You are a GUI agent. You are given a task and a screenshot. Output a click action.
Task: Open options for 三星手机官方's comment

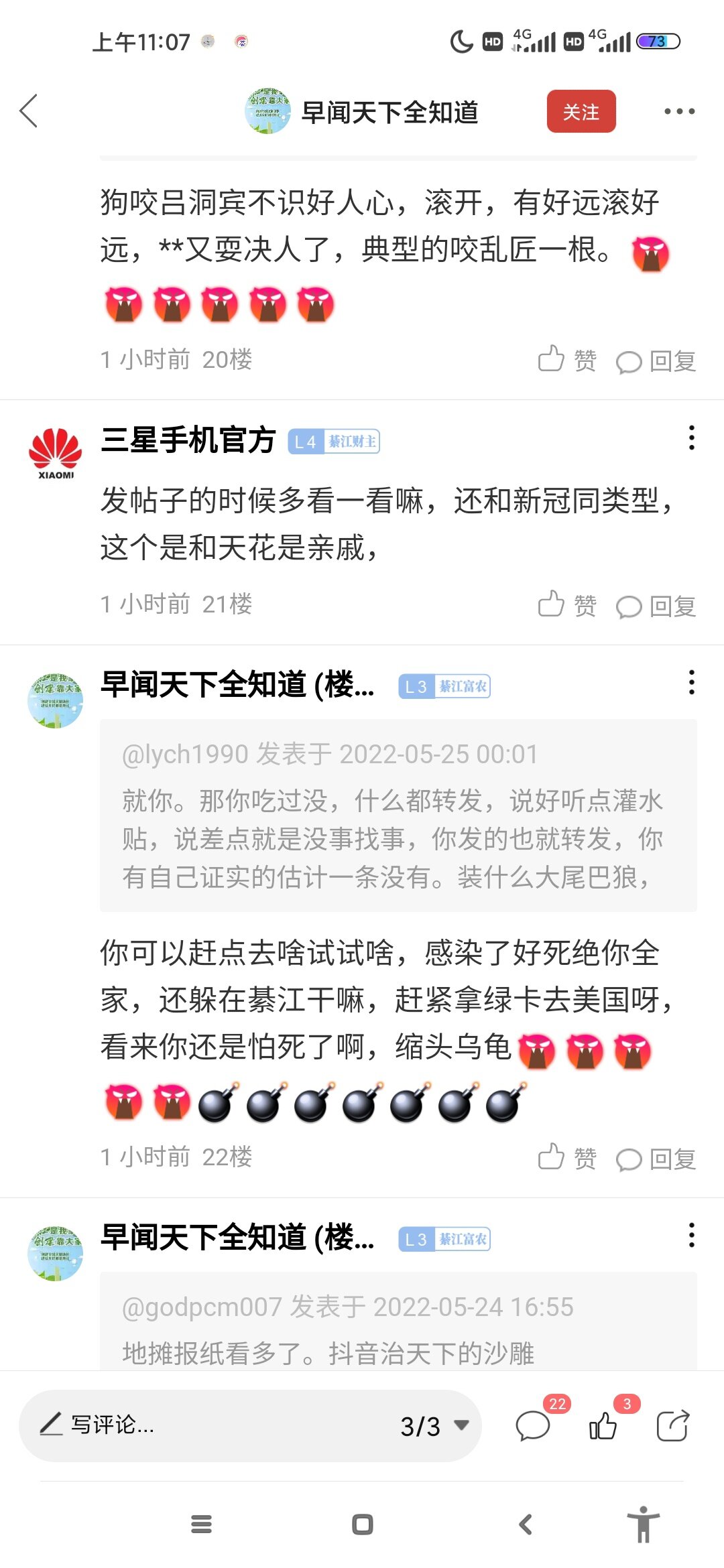pyautogui.click(x=691, y=438)
